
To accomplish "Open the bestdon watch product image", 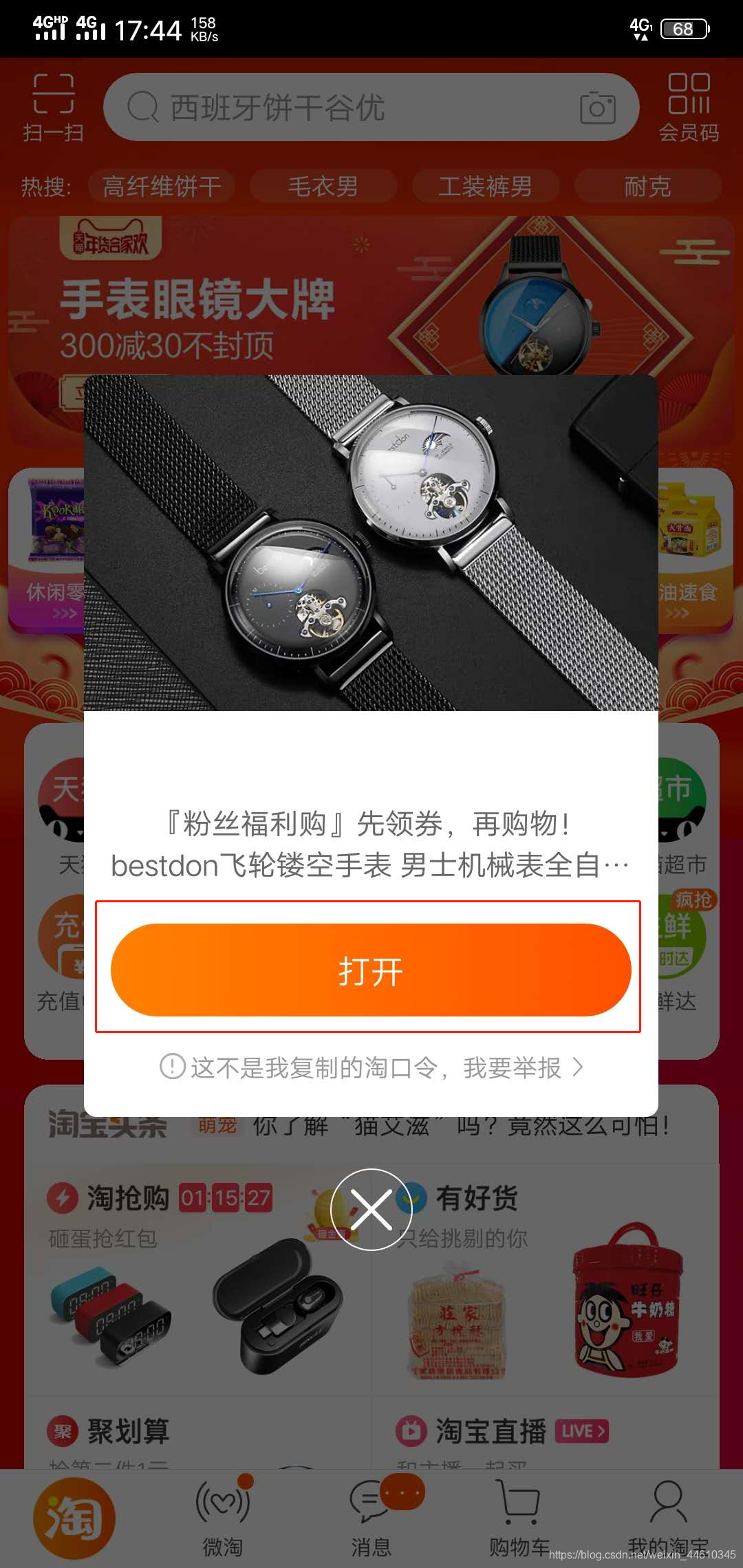I will pyautogui.click(x=371, y=543).
